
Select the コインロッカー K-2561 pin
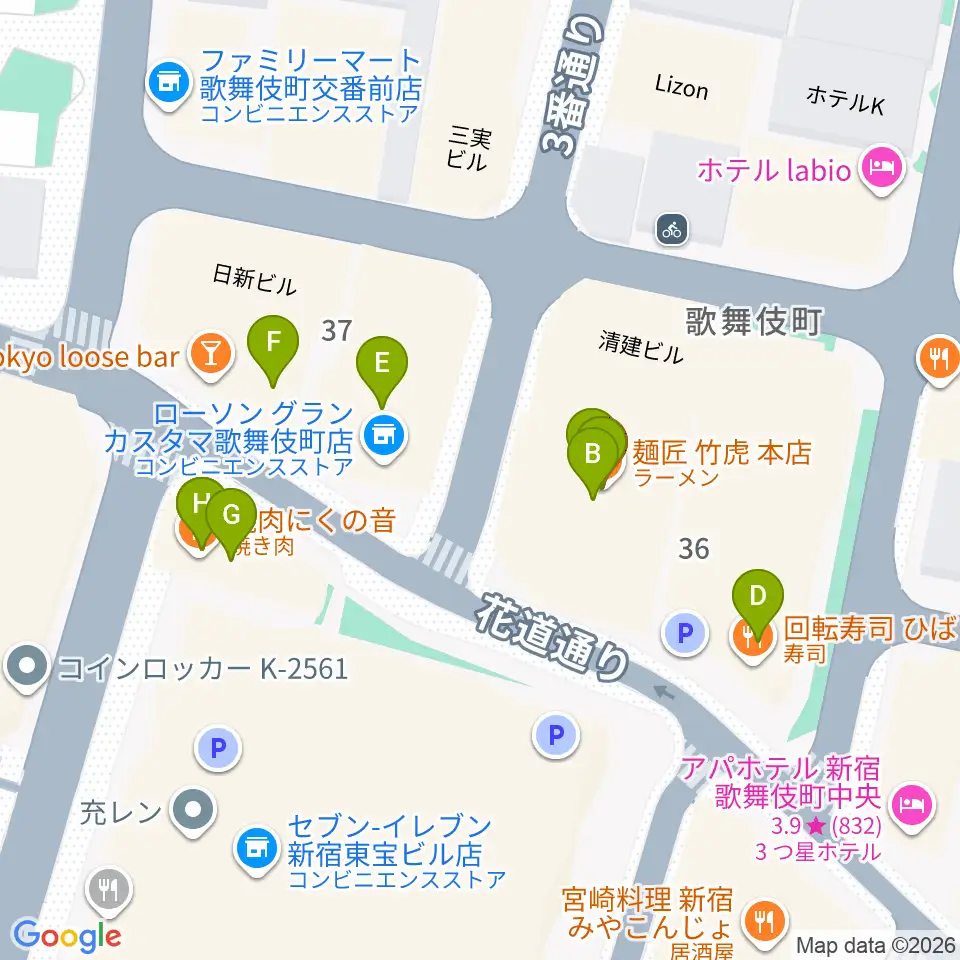(x=26, y=666)
